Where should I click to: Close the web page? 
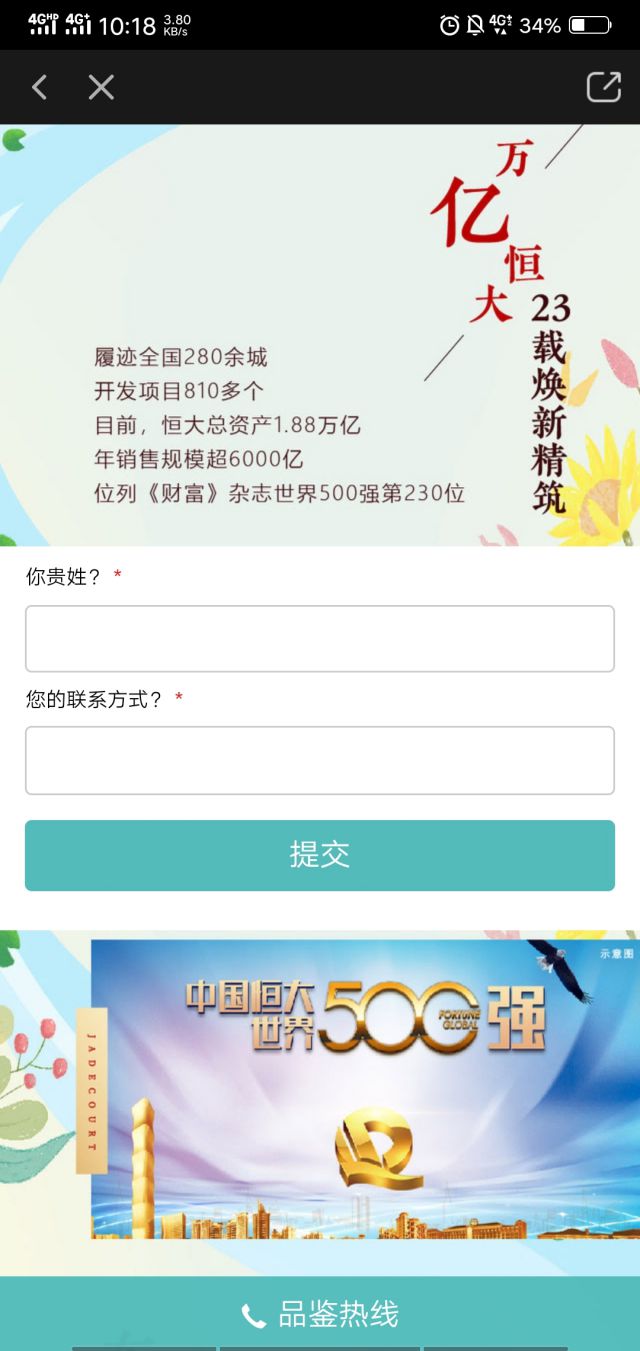pos(101,87)
